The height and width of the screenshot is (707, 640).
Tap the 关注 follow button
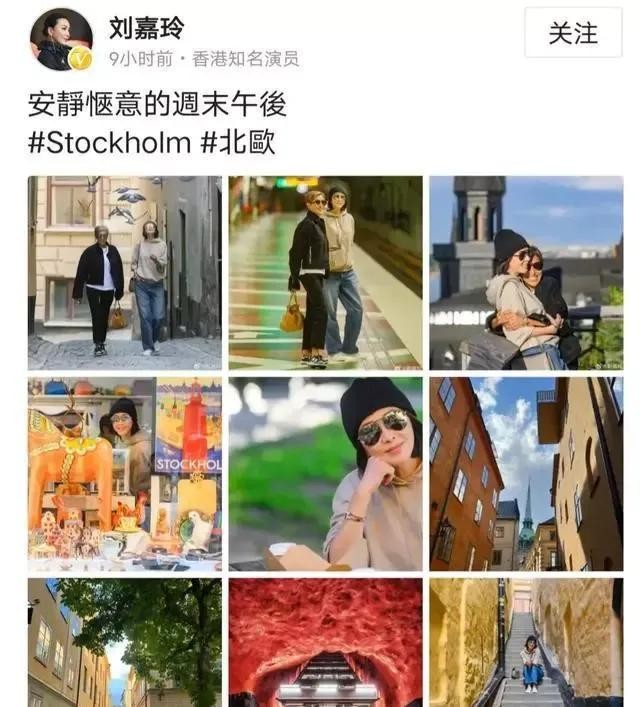coord(572,33)
